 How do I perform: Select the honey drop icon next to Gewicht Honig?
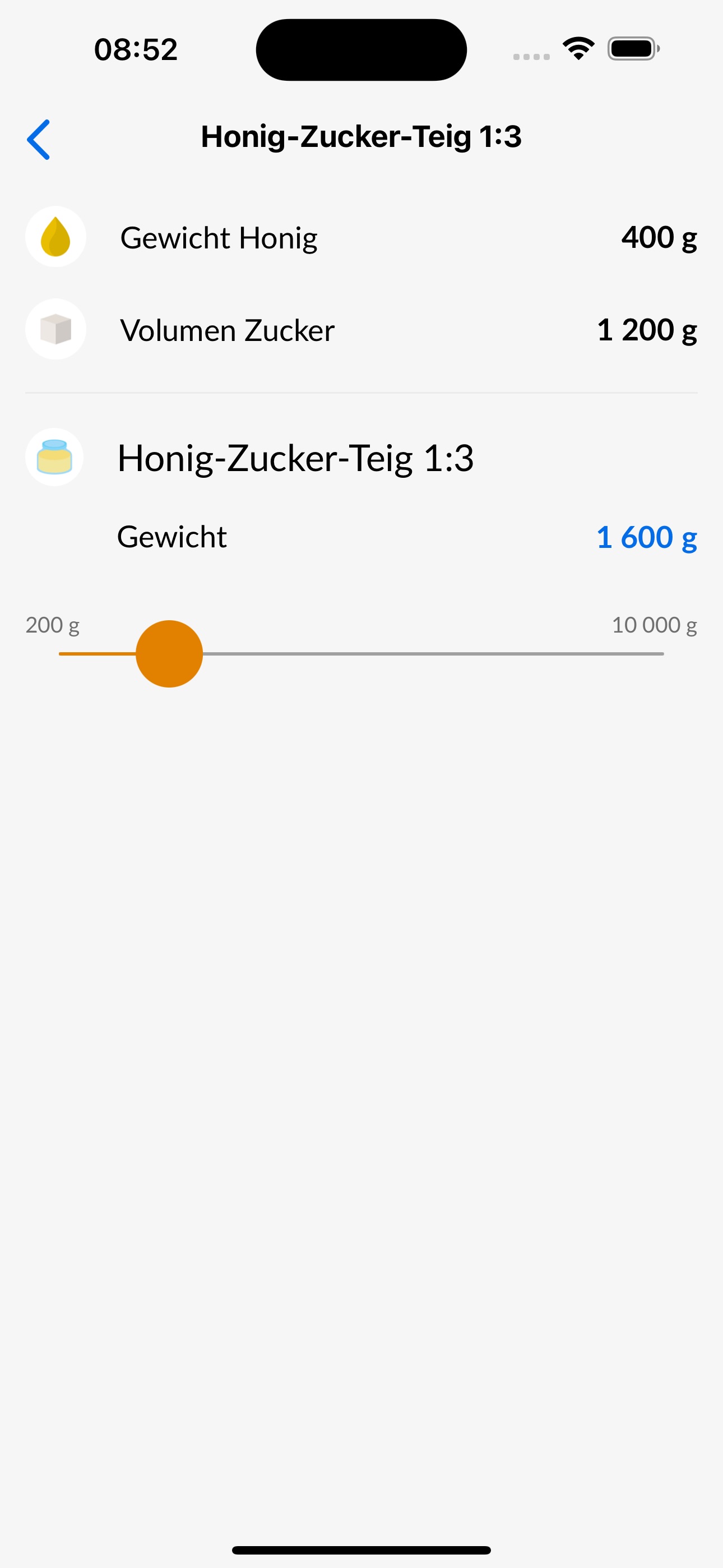(54, 236)
